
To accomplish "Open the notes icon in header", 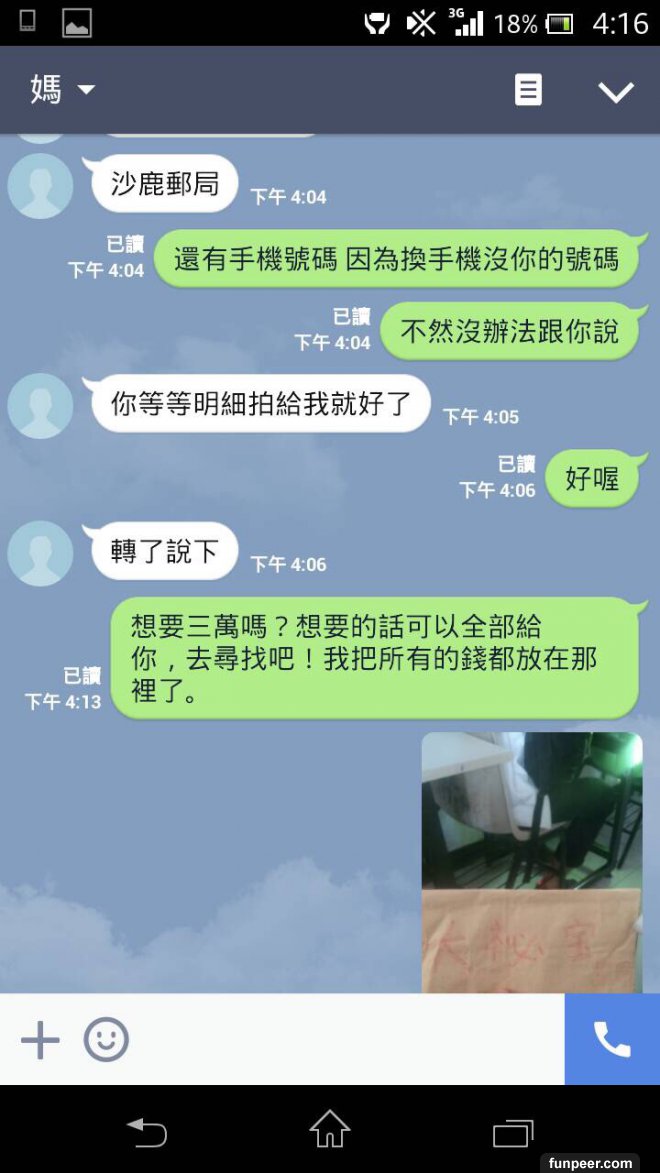I will click(x=528, y=91).
